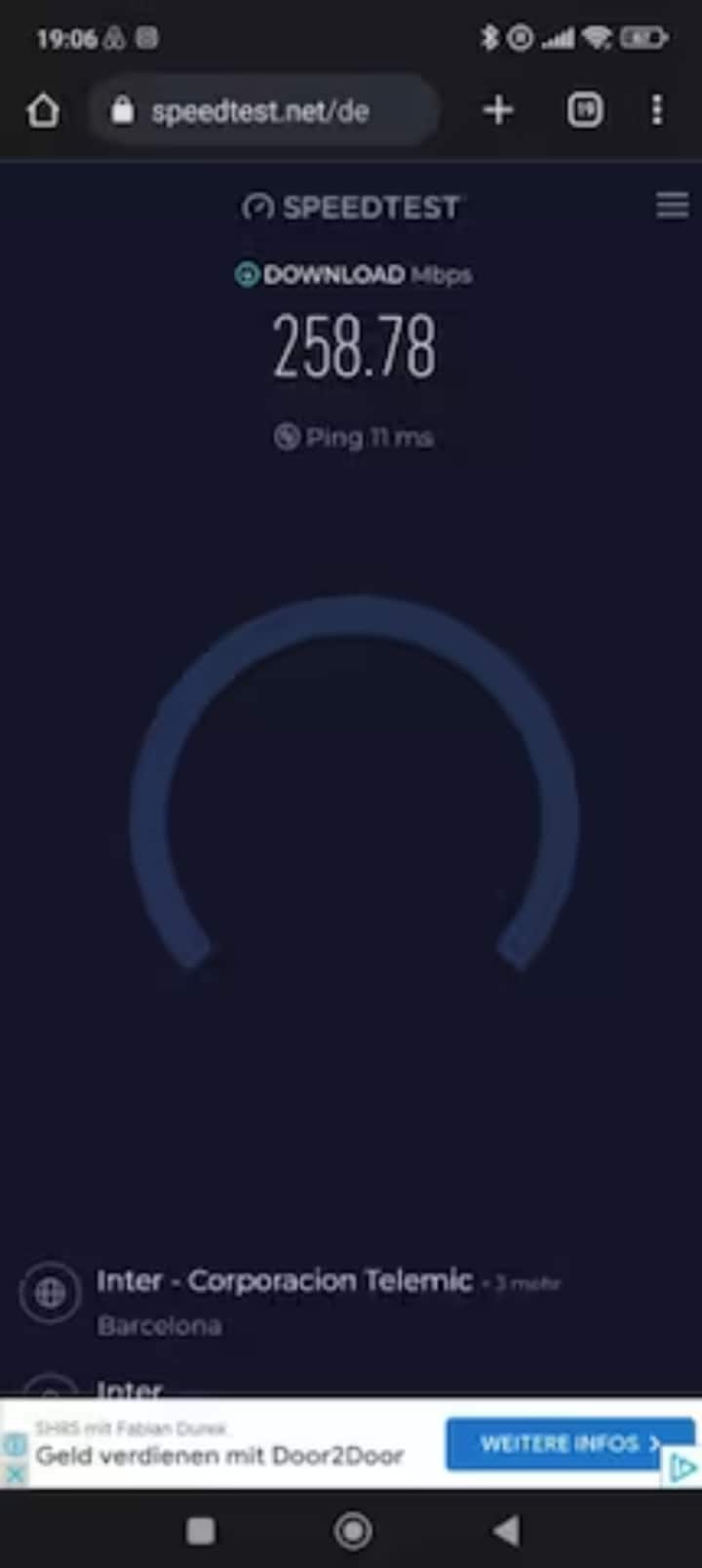
Task: Dismiss the Door2Door ad banner
Action: pos(15,1473)
